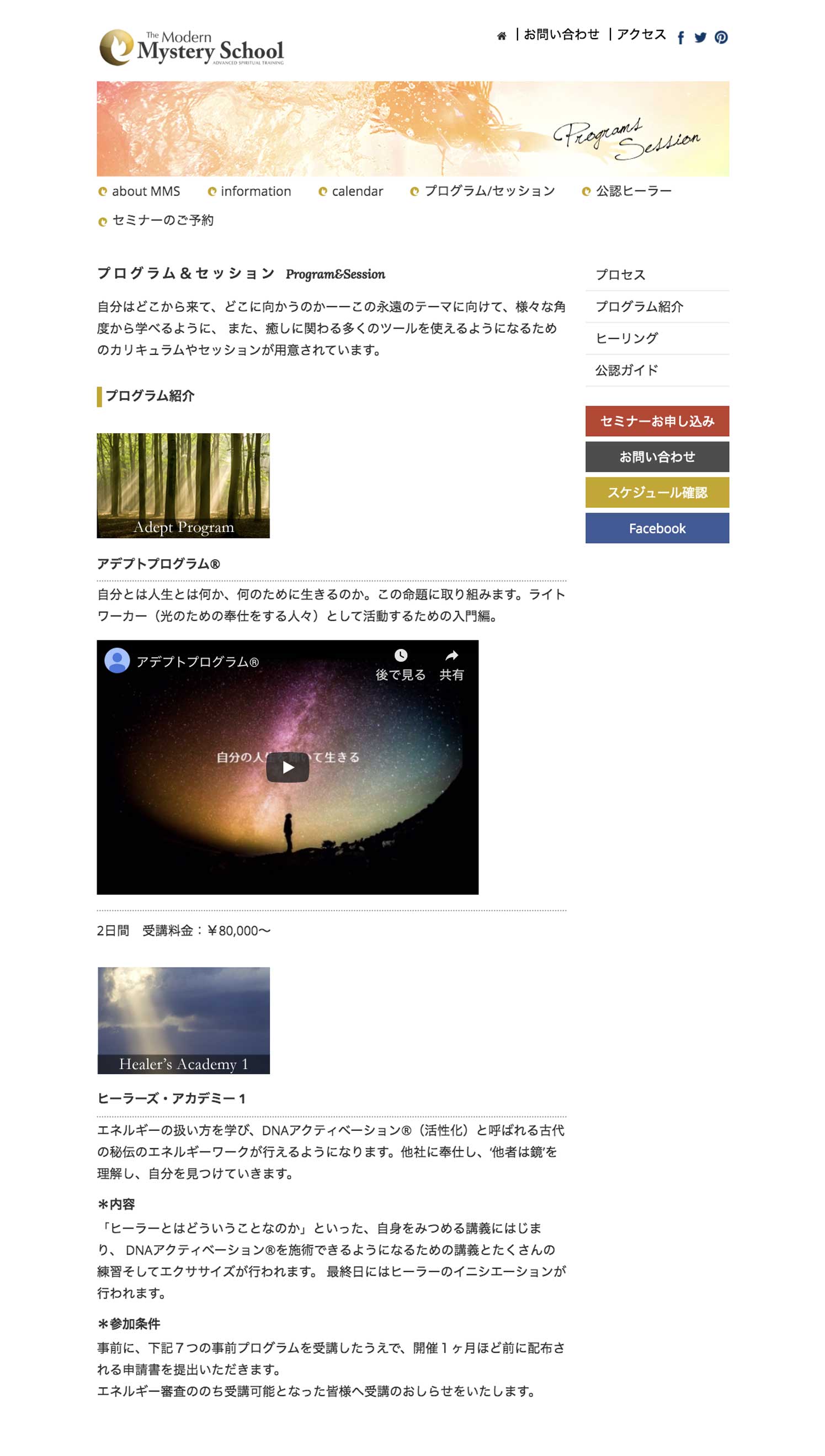
Task: Open 公認ヒーラー menu item
Action: tap(627, 191)
